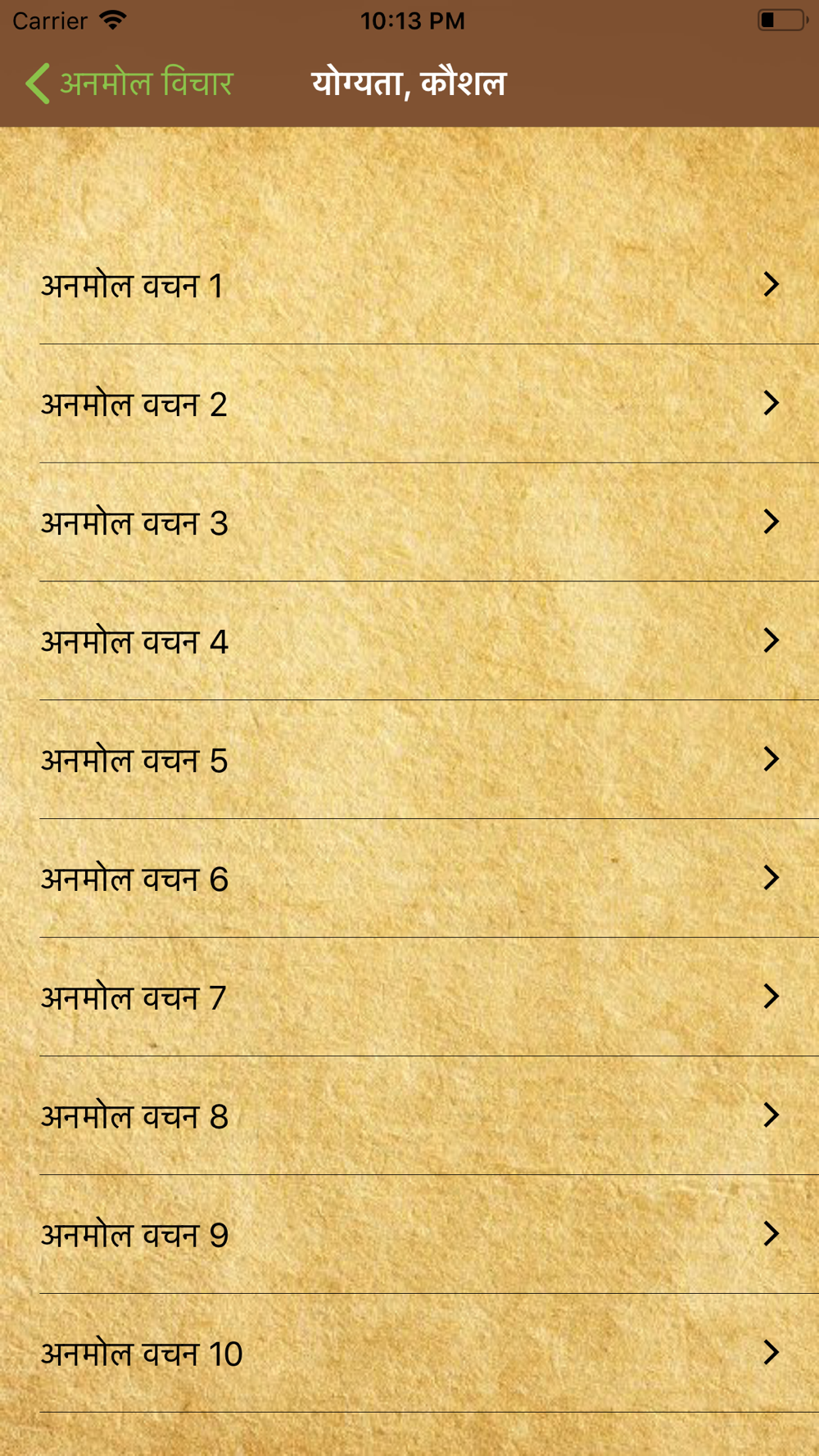This screenshot has height=1456, width=819.
Task: Open अनमोल वचन 1
Action: (409, 285)
